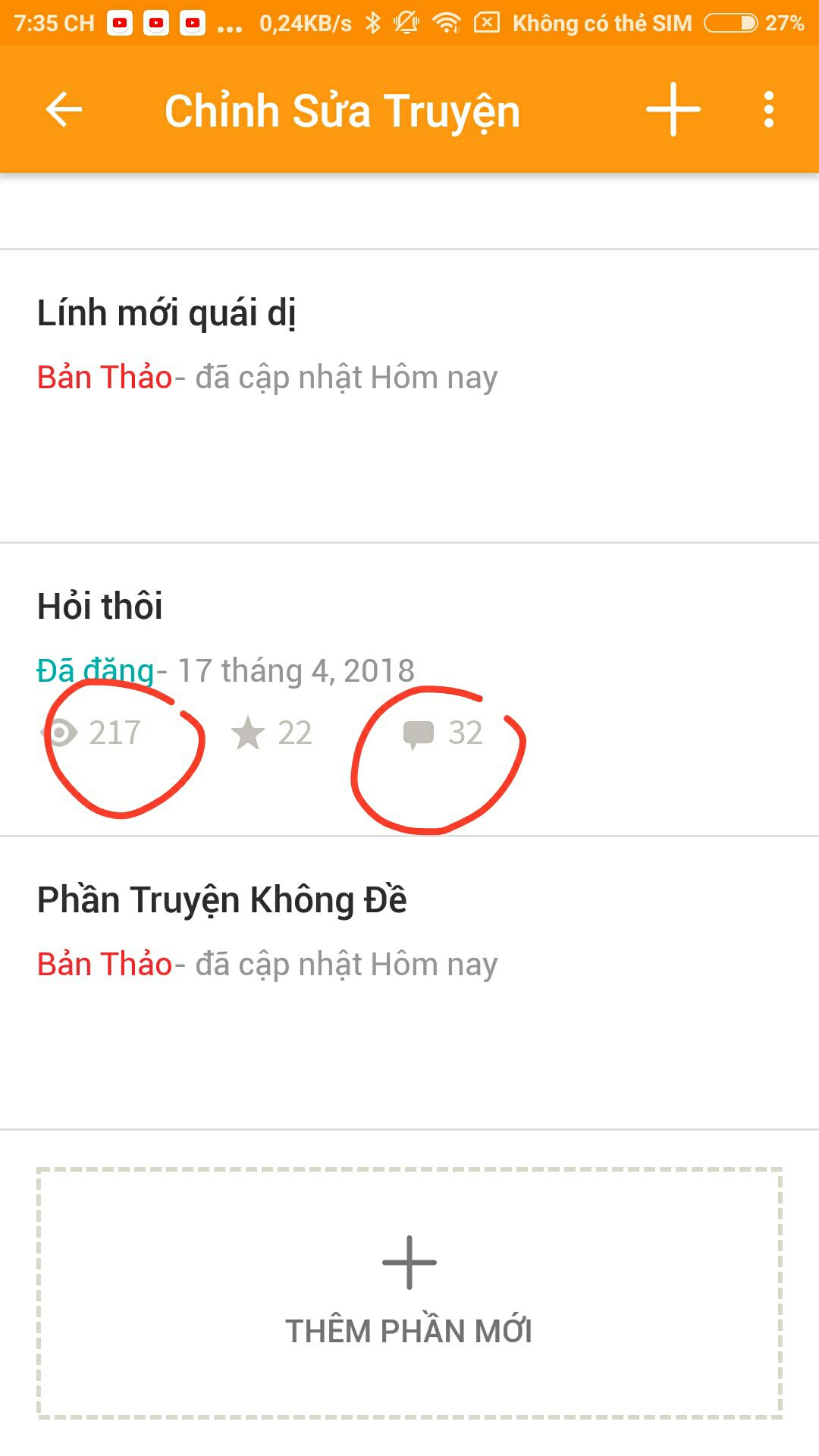This screenshot has width=819, height=1456.
Task: Go back using the arrow icon
Action: point(64,110)
